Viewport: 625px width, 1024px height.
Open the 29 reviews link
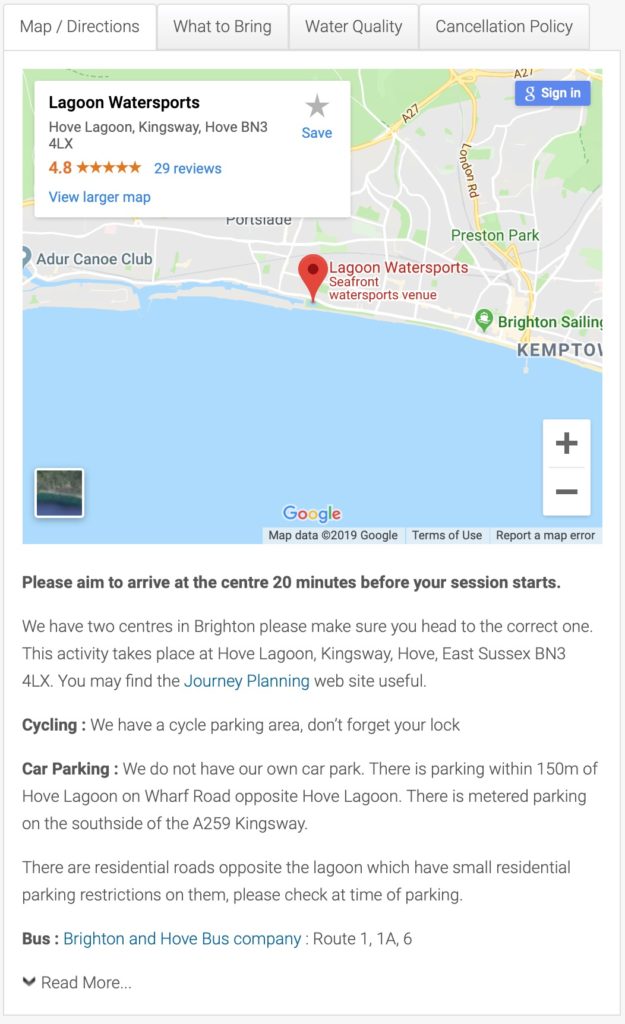tap(188, 168)
